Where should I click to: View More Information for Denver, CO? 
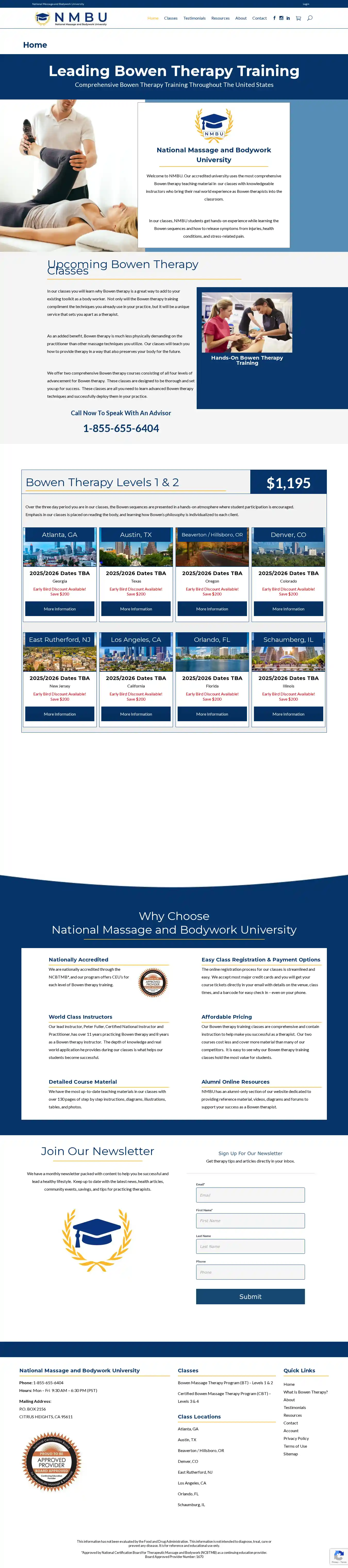288,609
